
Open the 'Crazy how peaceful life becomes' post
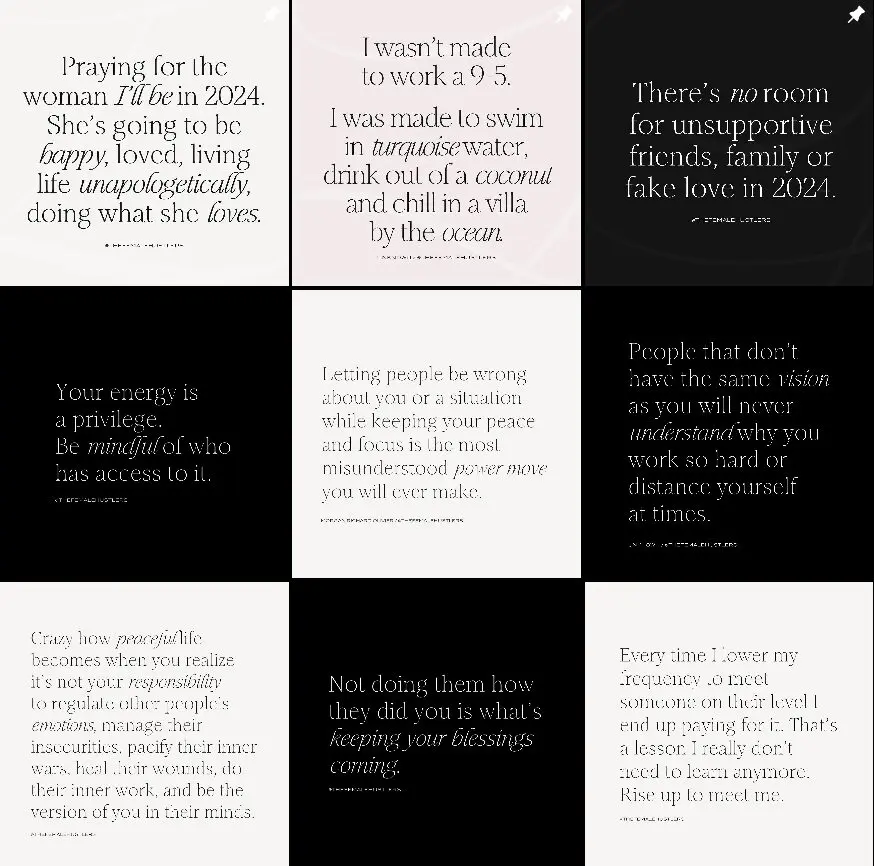(x=144, y=725)
